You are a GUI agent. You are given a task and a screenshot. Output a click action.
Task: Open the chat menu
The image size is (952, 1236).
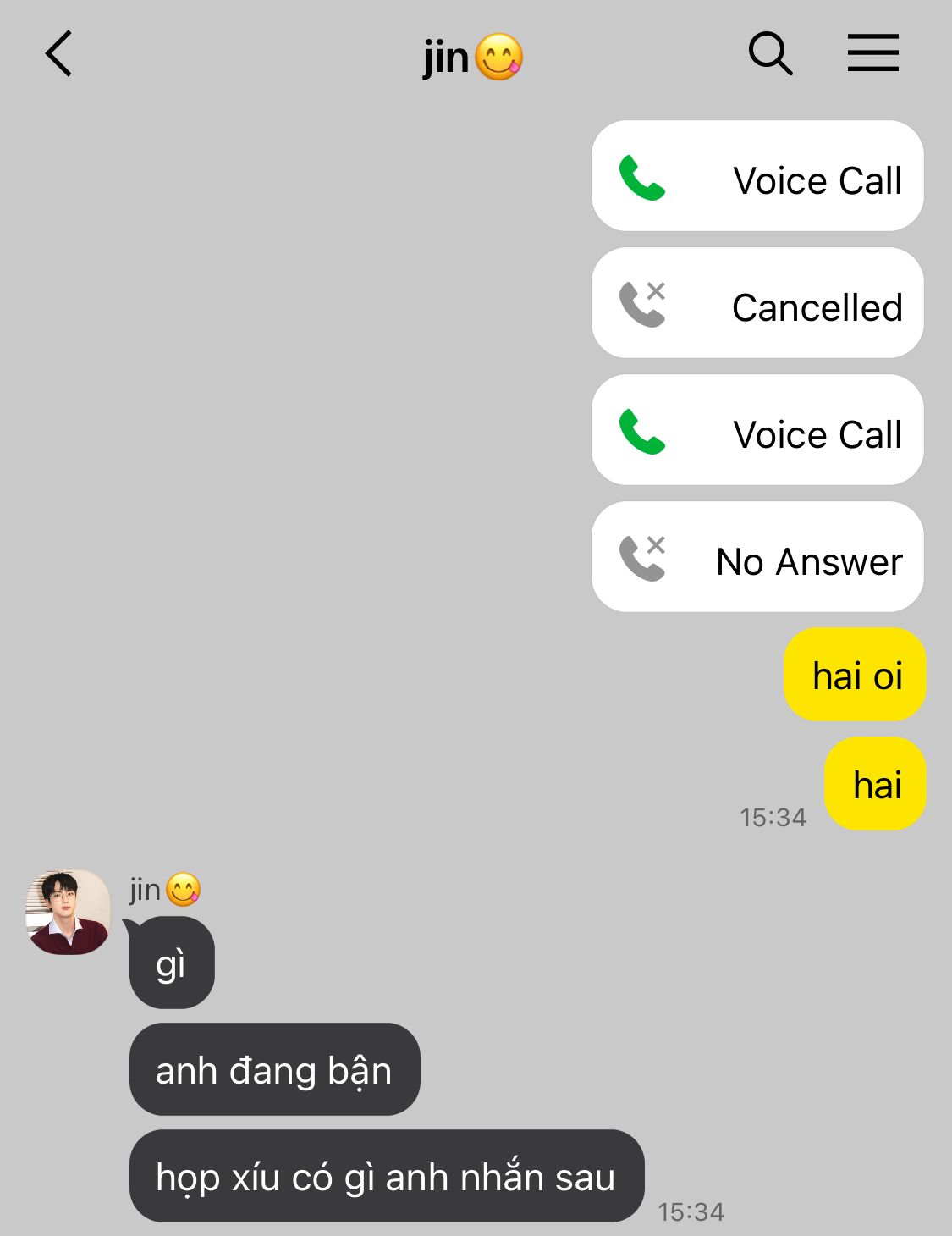[x=872, y=53]
